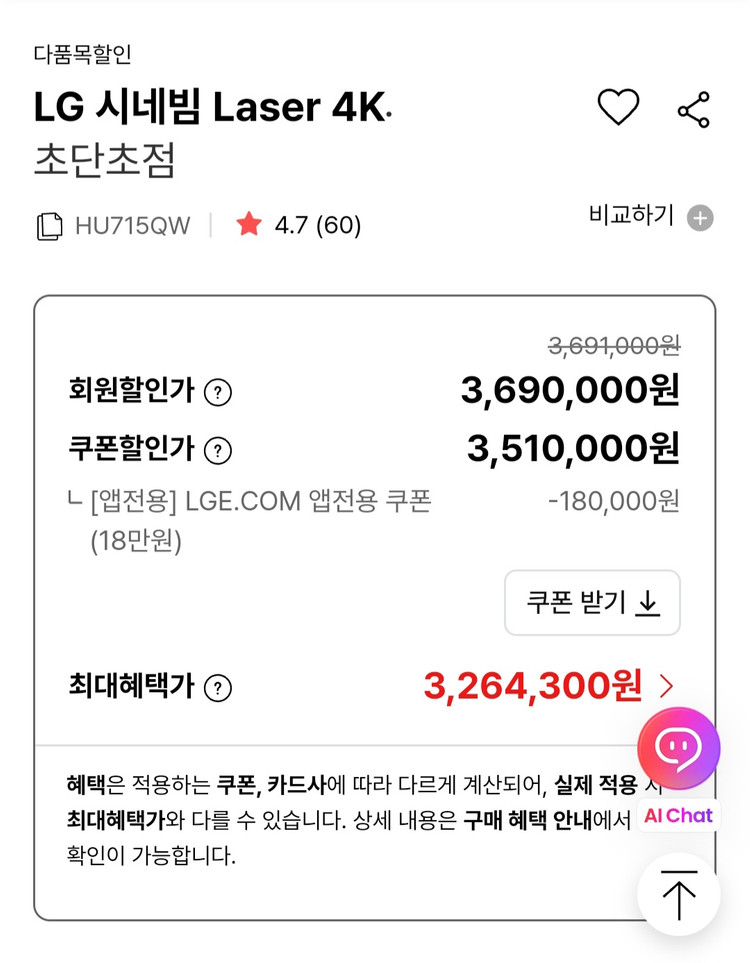Open share options via the share icon
Screen dimensions: 750x963
(x=694, y=110)
